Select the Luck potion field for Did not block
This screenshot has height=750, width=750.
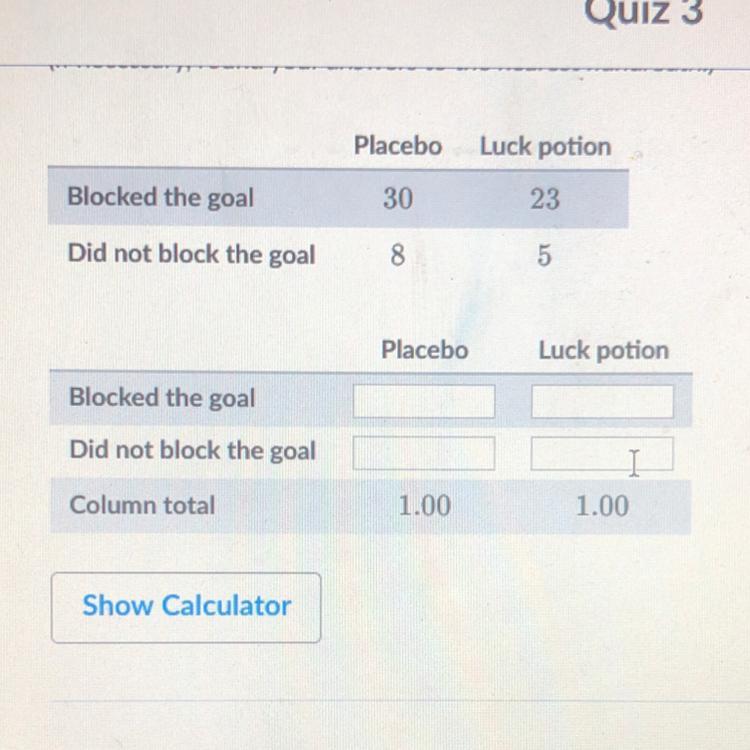point(602,453)
